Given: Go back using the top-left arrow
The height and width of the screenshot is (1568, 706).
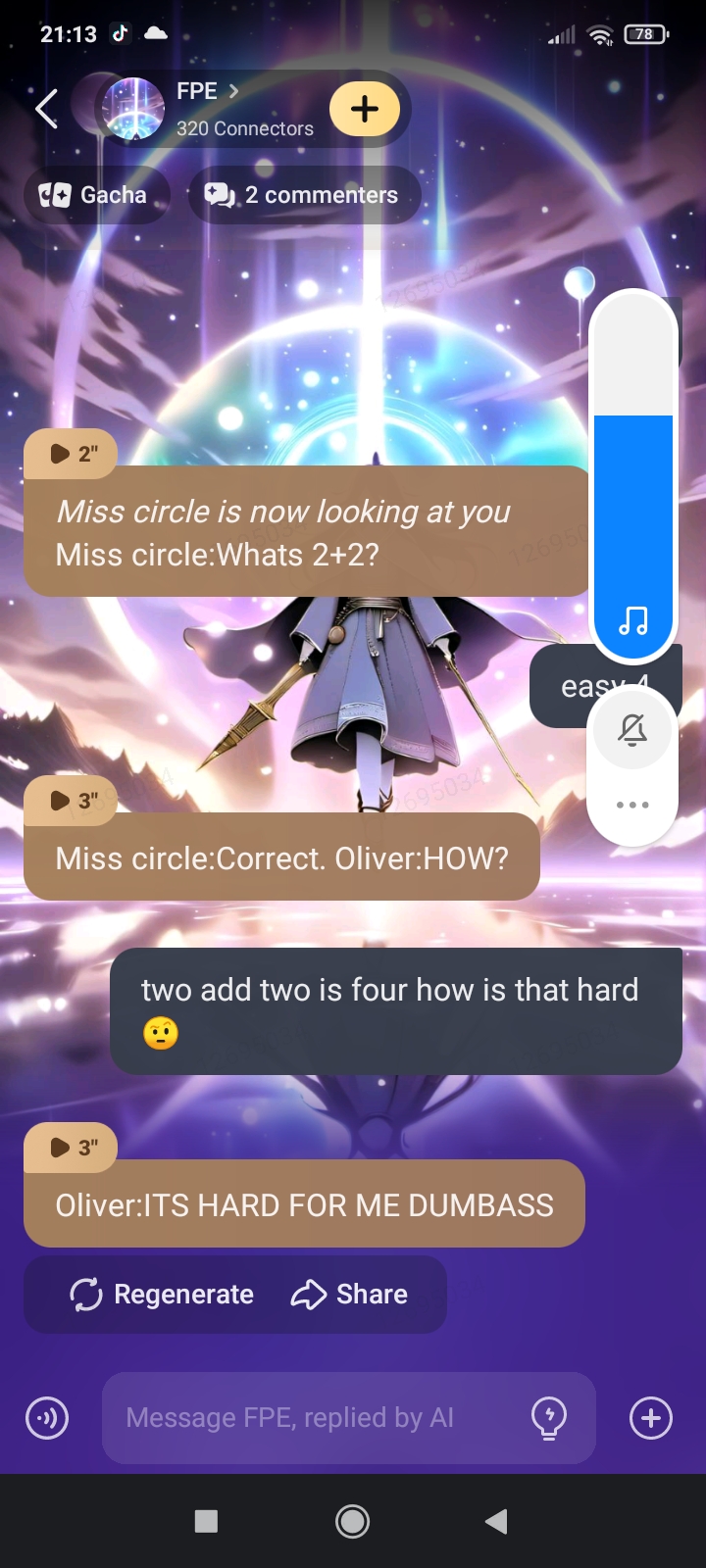Looking at the screenshot, I should tap(46, 108).
